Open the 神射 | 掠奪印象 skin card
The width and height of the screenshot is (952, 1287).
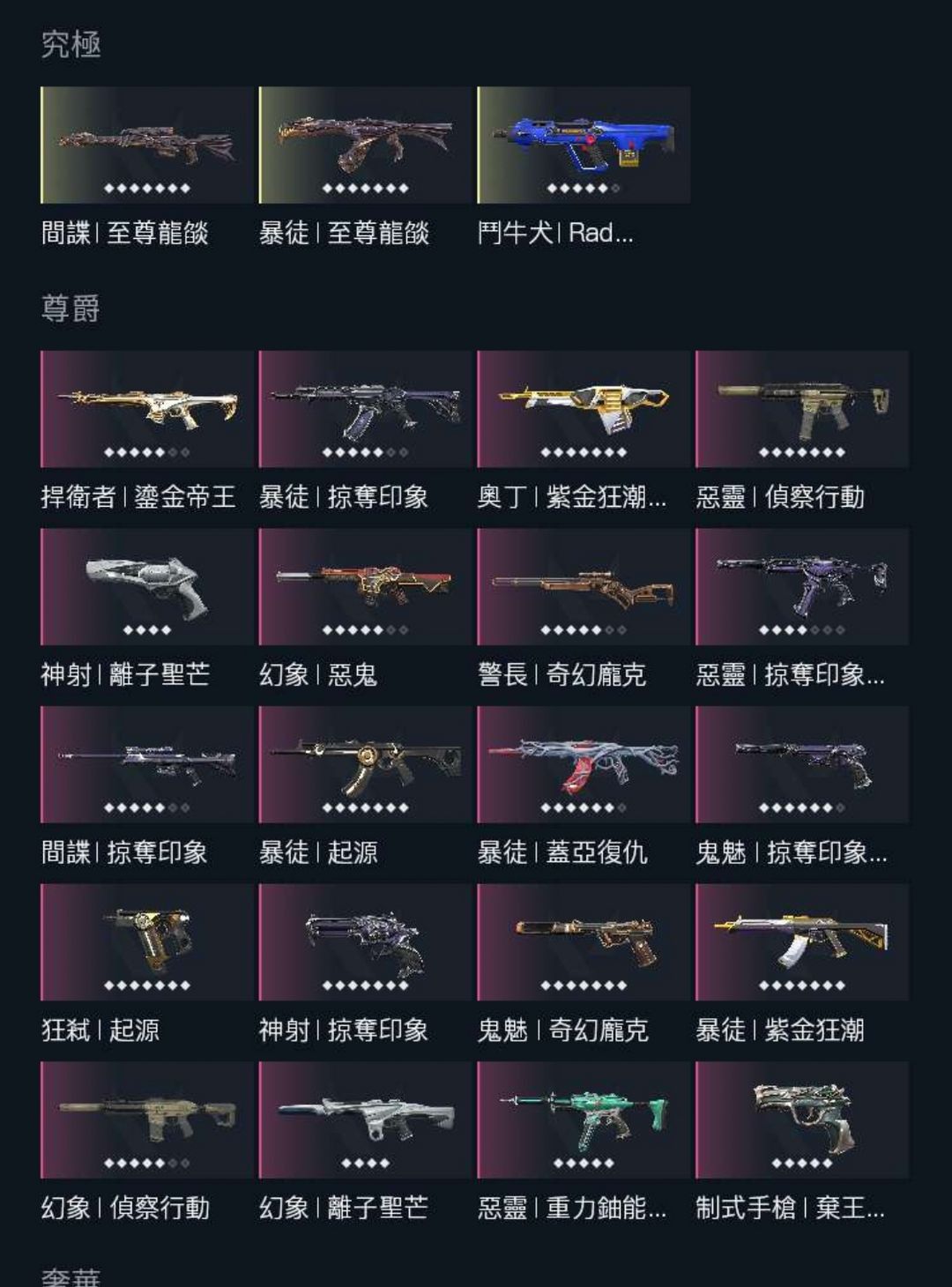click(x=365, y=942)
